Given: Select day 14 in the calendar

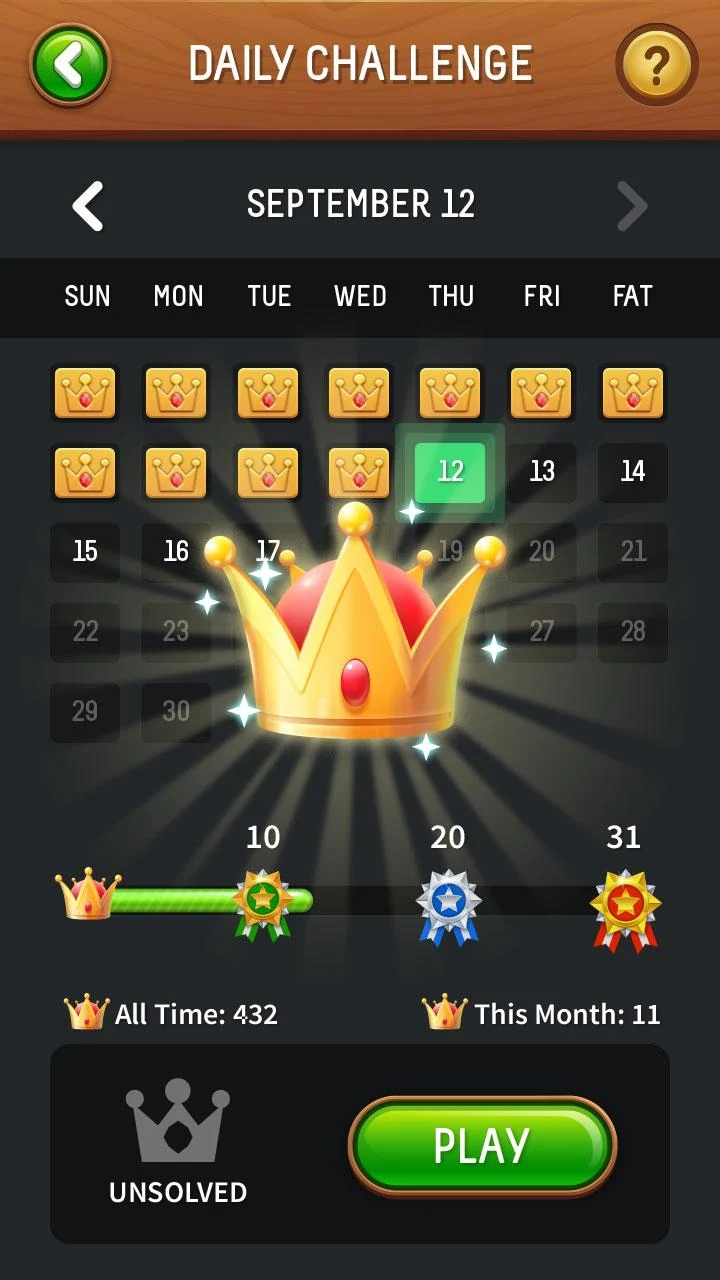Looking at the screenshot, I should point(632,472).
